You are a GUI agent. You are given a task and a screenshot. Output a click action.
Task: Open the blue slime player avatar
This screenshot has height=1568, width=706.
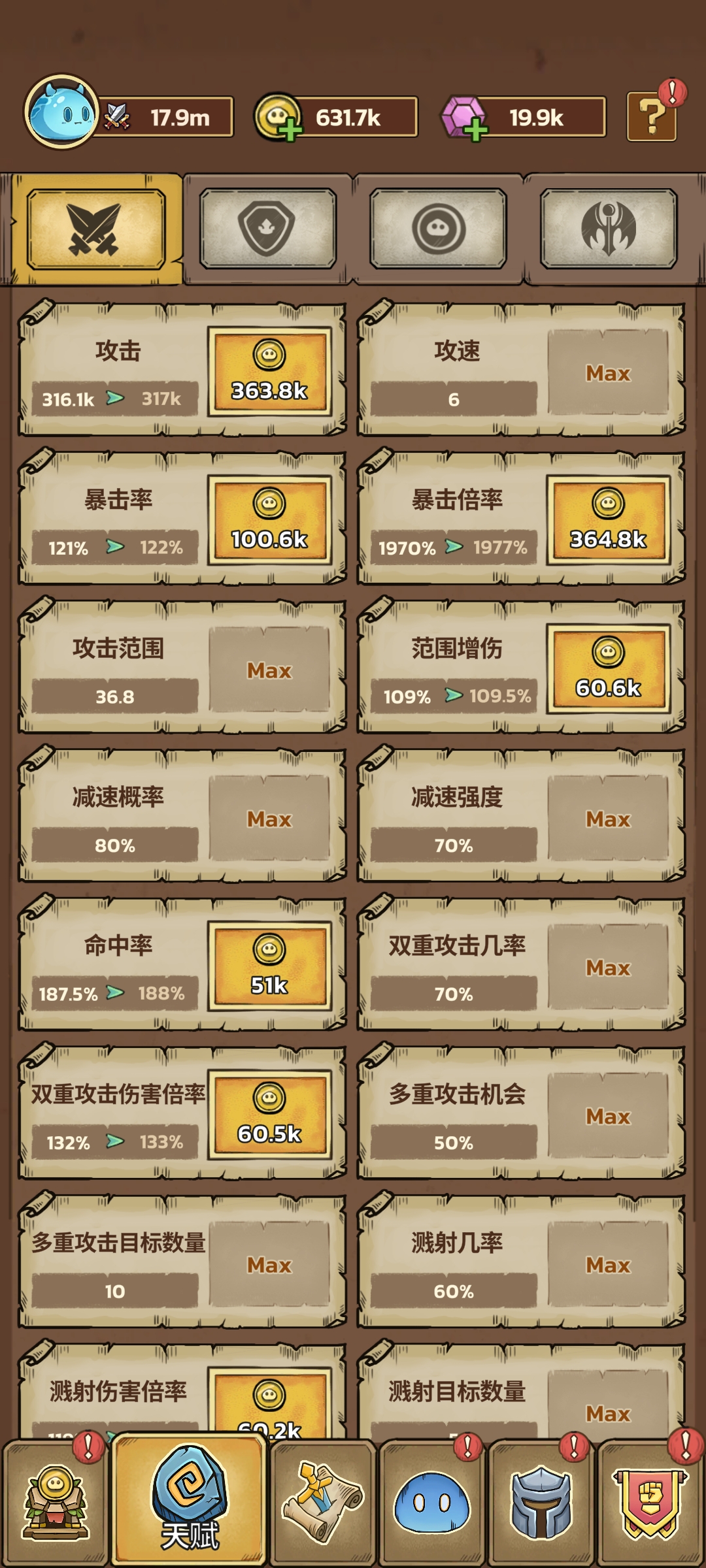point(62,112)
